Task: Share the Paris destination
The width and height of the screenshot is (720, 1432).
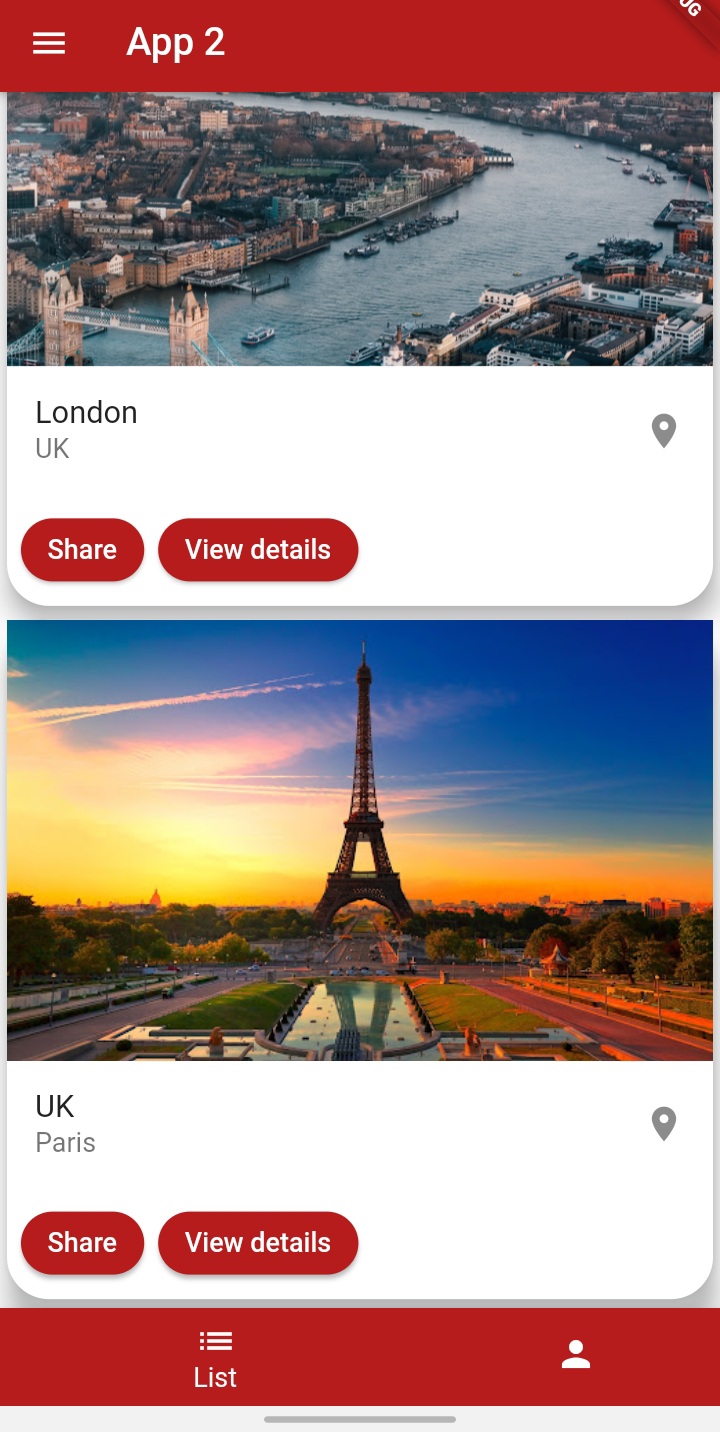Action: (x=82, y=1242)
